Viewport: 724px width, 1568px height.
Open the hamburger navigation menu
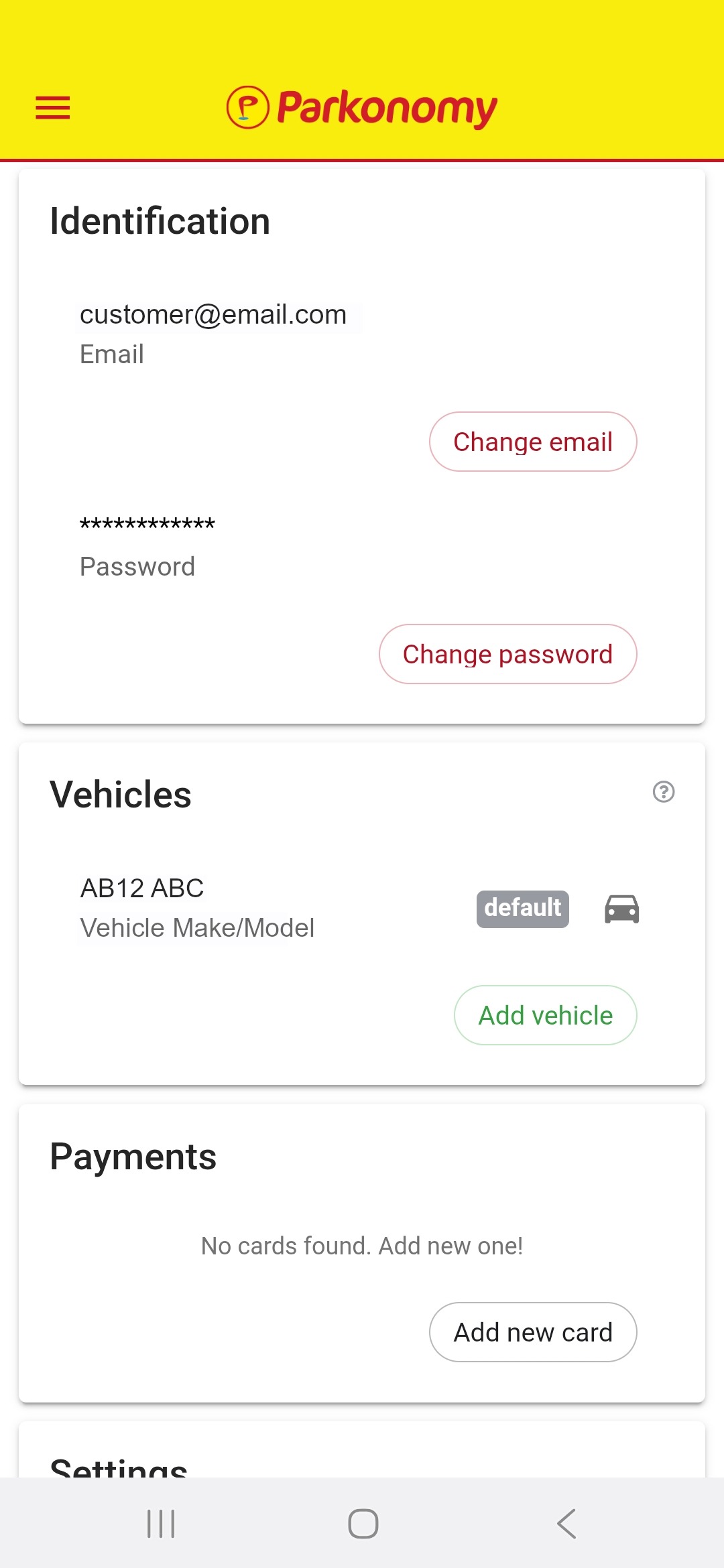point(53,107)
